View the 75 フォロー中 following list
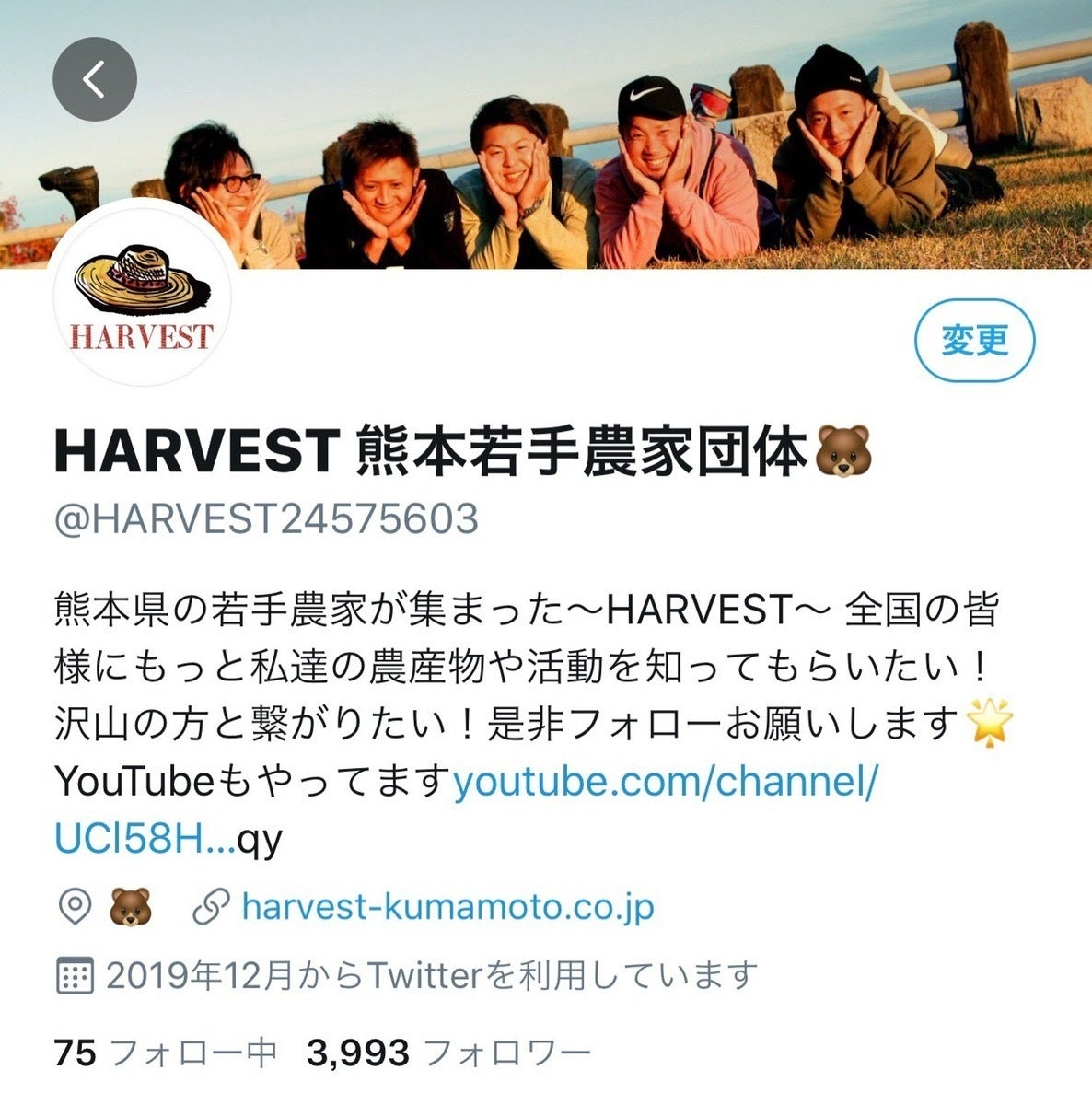This screenshot has height=1105, width=1092. 166,1052
